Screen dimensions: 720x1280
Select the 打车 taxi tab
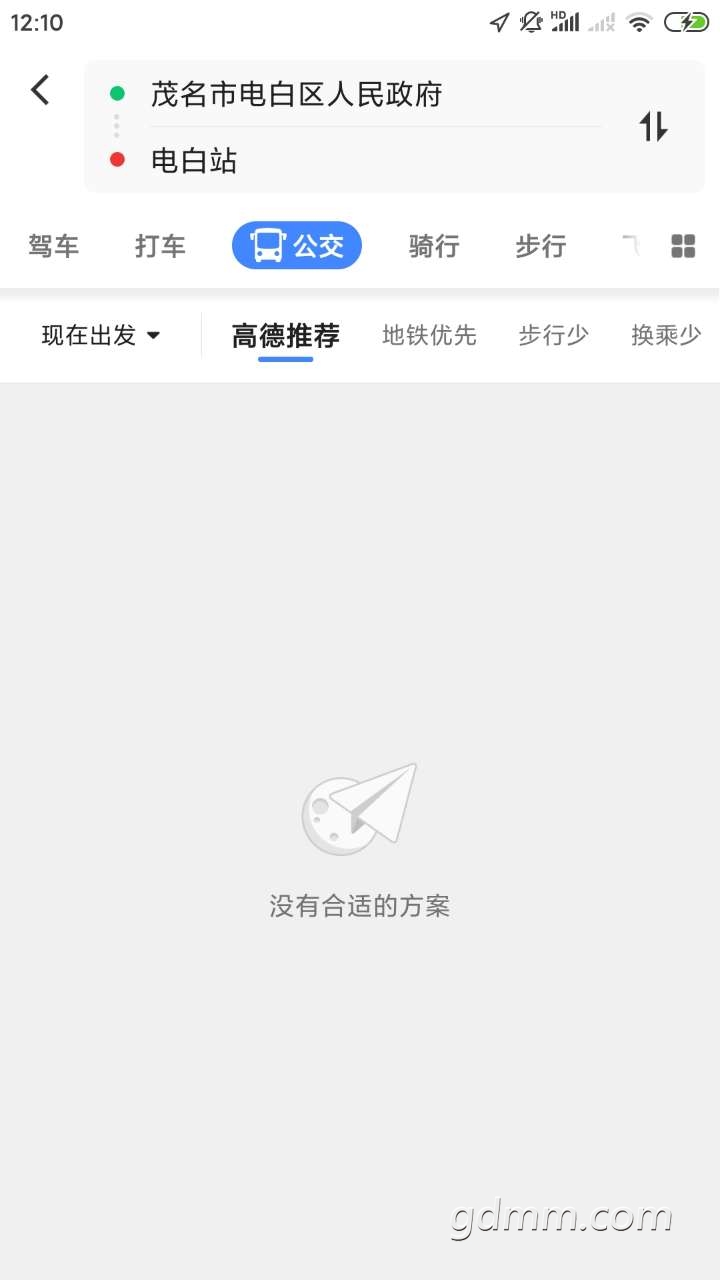coord(160,246)
